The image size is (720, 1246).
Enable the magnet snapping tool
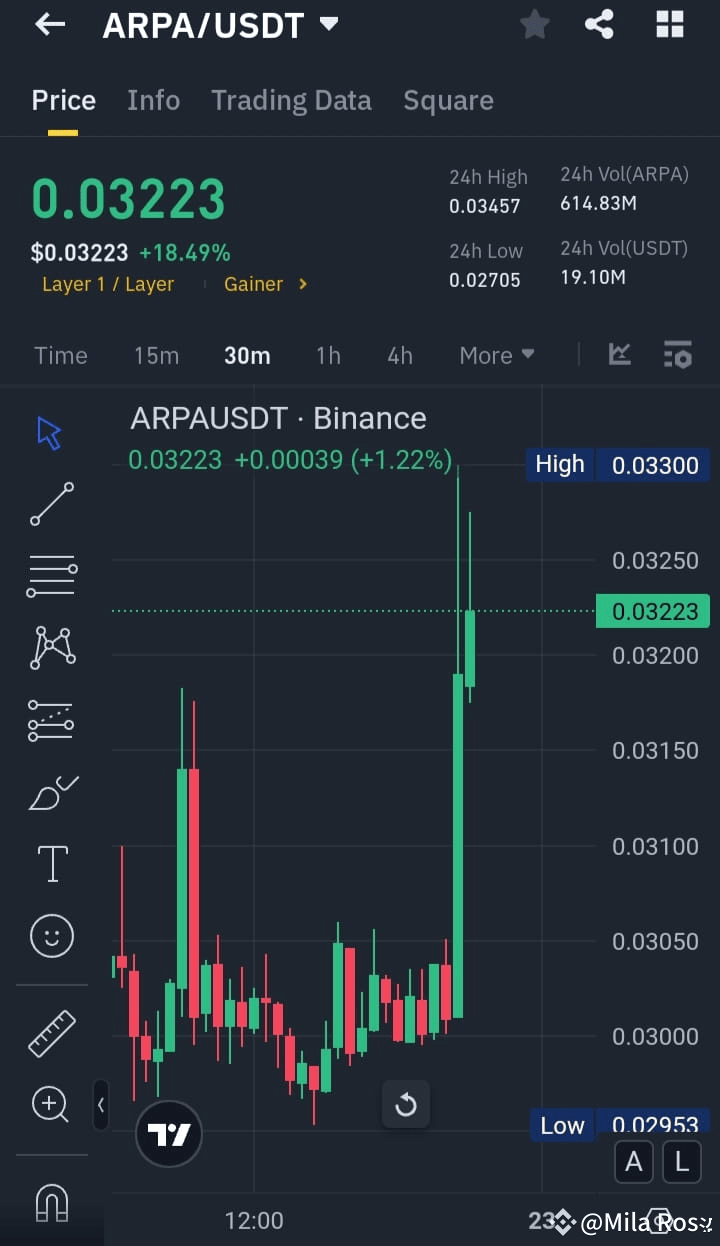tap(52, 1203)
